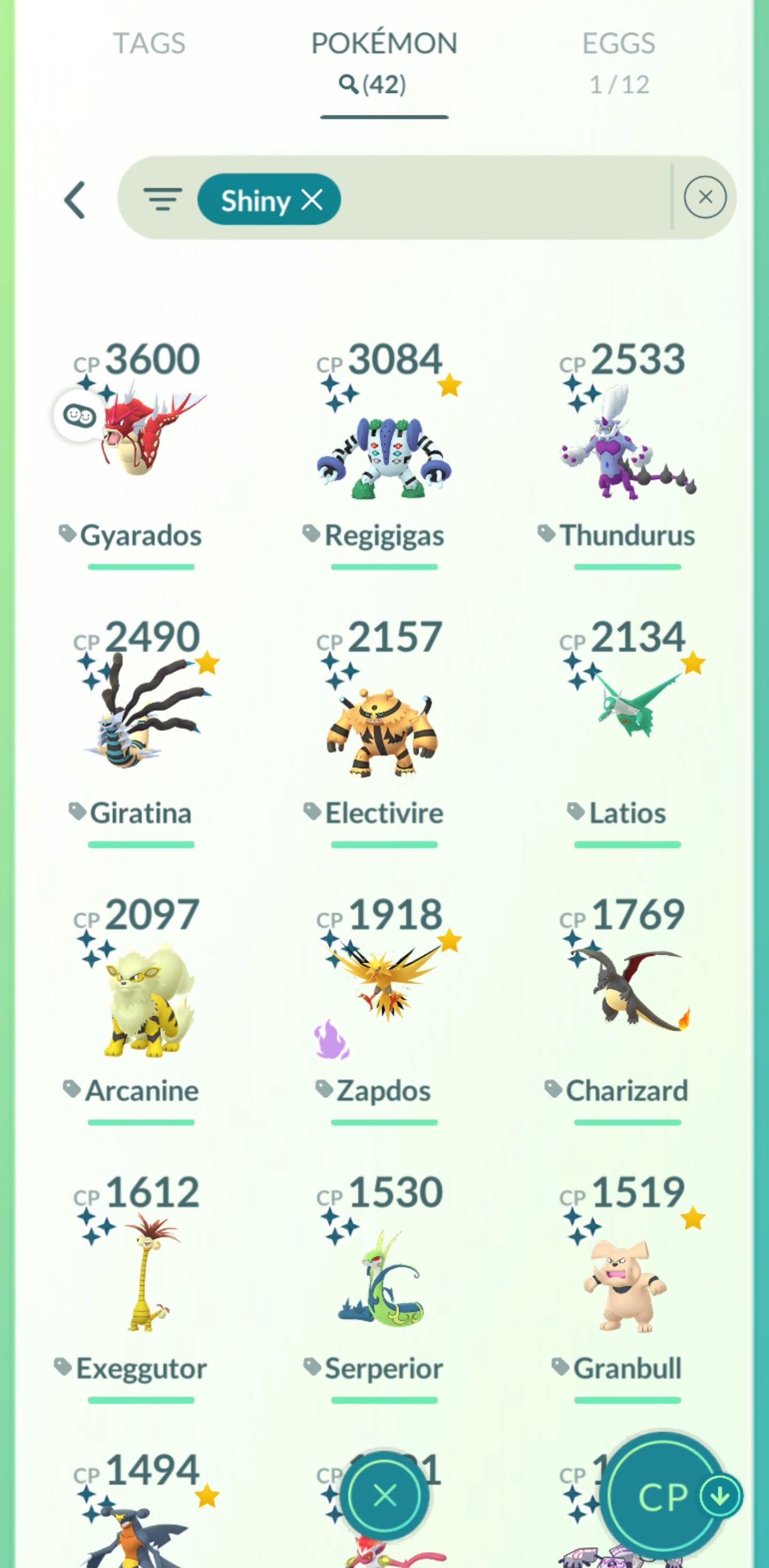View Granbull CP 1519
This screenshot has height=1568, width=769.
(626, 1278)
